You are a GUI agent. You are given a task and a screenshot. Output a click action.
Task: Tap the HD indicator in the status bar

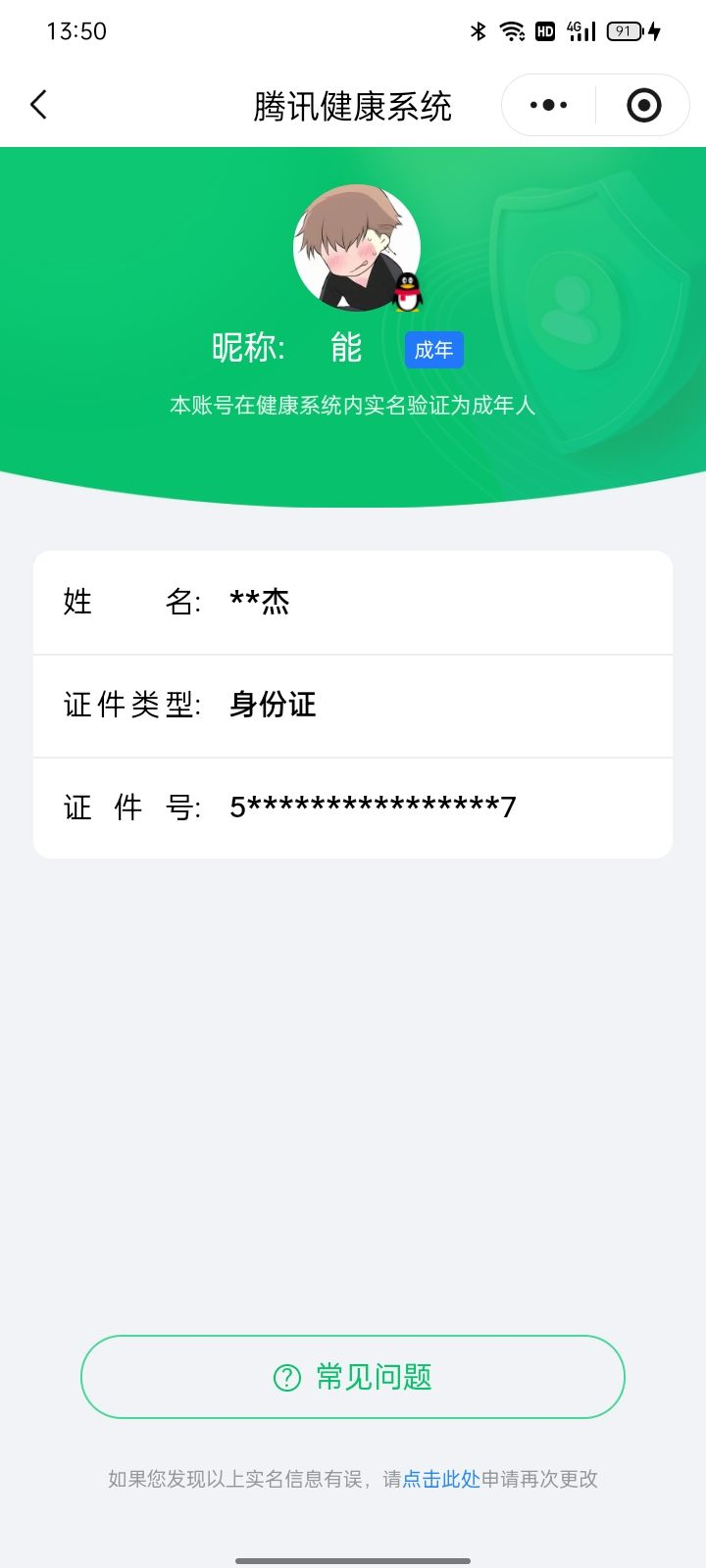click(x=545, y=31)
